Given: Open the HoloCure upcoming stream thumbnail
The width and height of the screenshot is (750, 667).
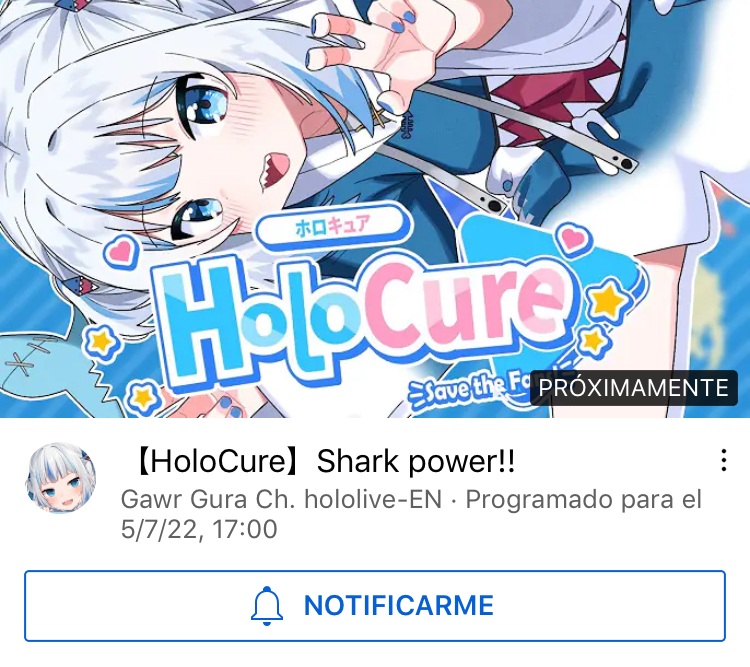Looking at the screenshot, I should click(x=375, y=208).
